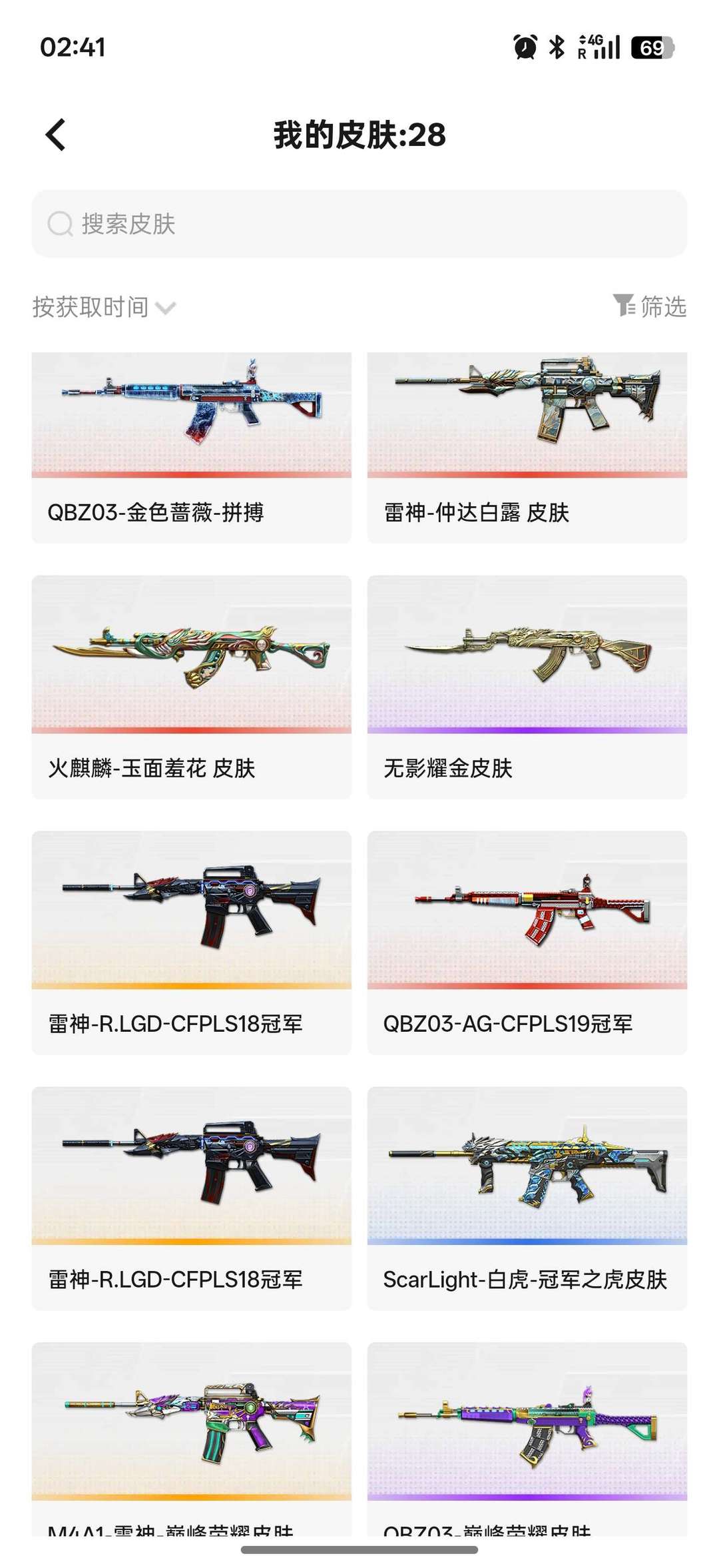This screenshot has height=1568, width=719.
Task: Expand the 按获取时间 sort dropdown
Action: pyautogui.click(x=104, y=307)
